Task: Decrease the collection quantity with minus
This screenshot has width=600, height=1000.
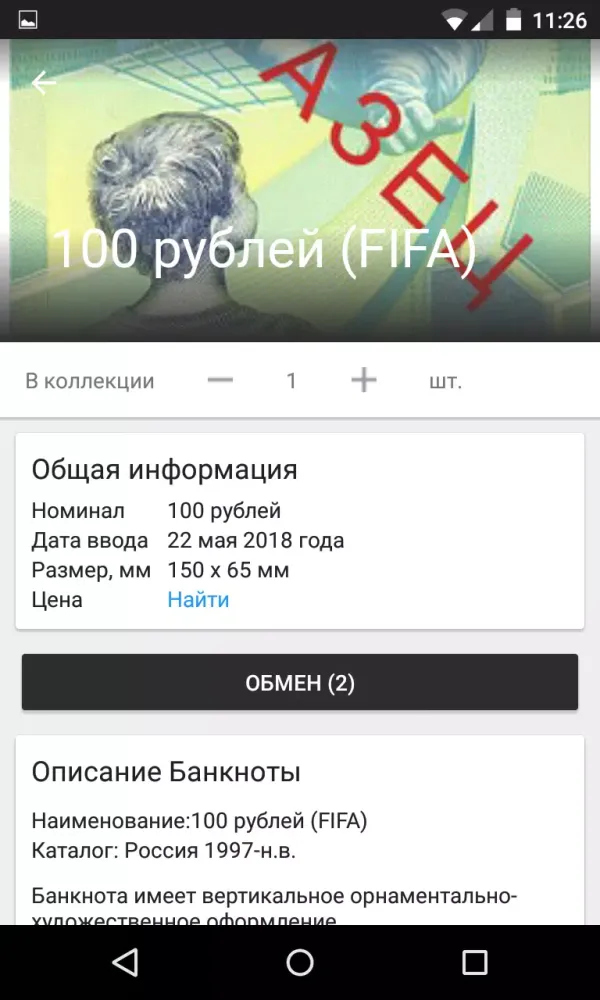Action: pos(220,380)
